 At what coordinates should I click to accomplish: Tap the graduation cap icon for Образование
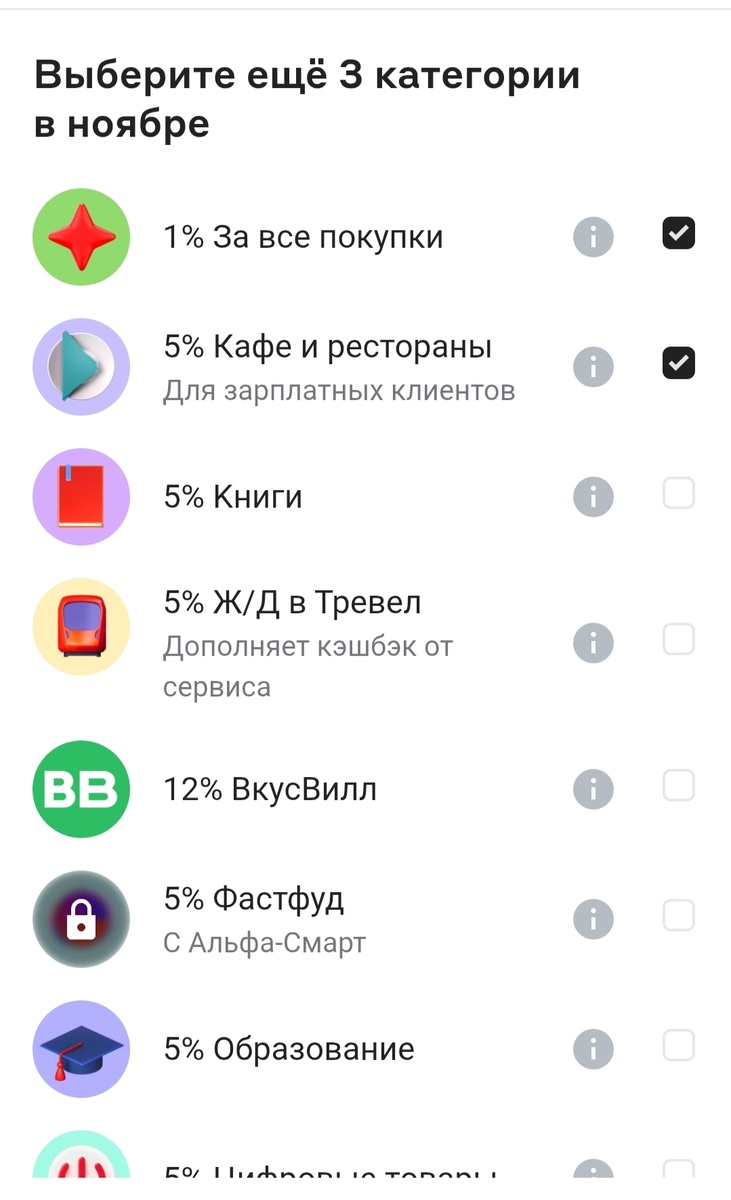[x=81, y=1049]
